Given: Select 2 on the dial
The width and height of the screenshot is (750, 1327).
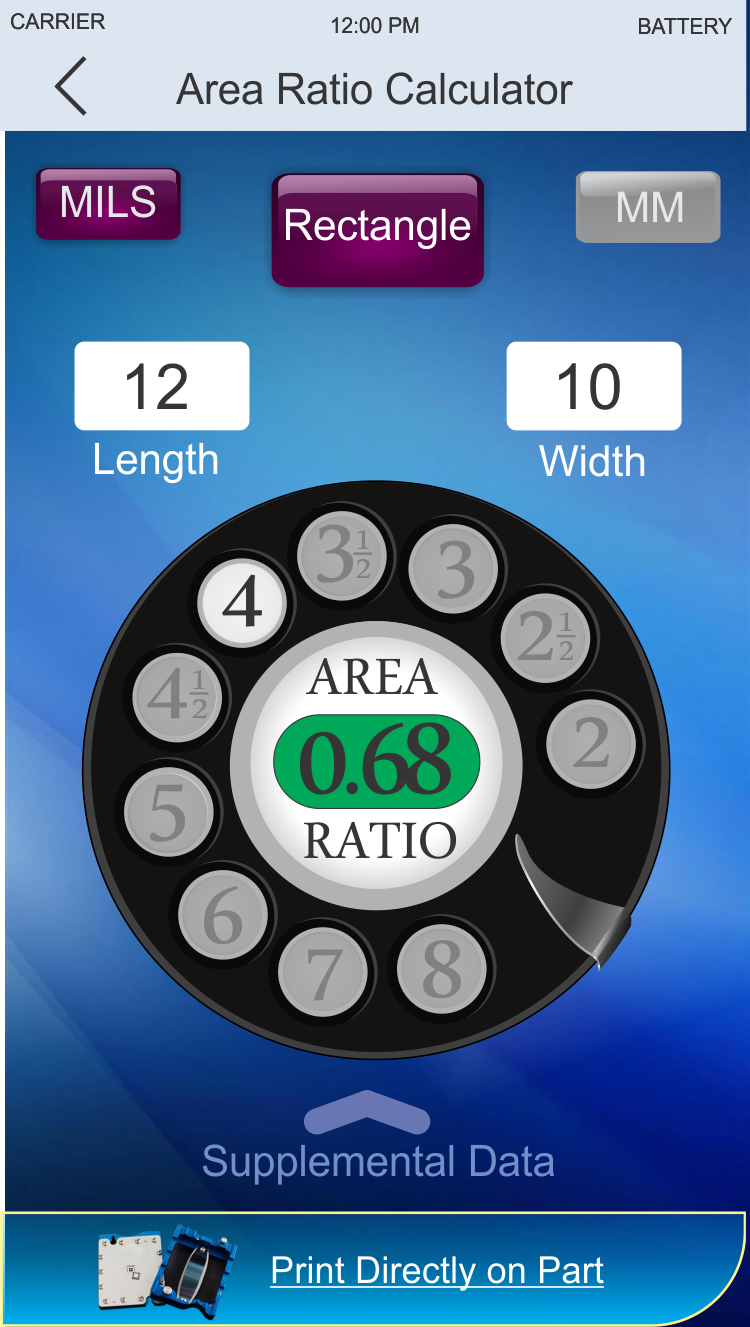Looking at the screenshot, I should (591, 743).
